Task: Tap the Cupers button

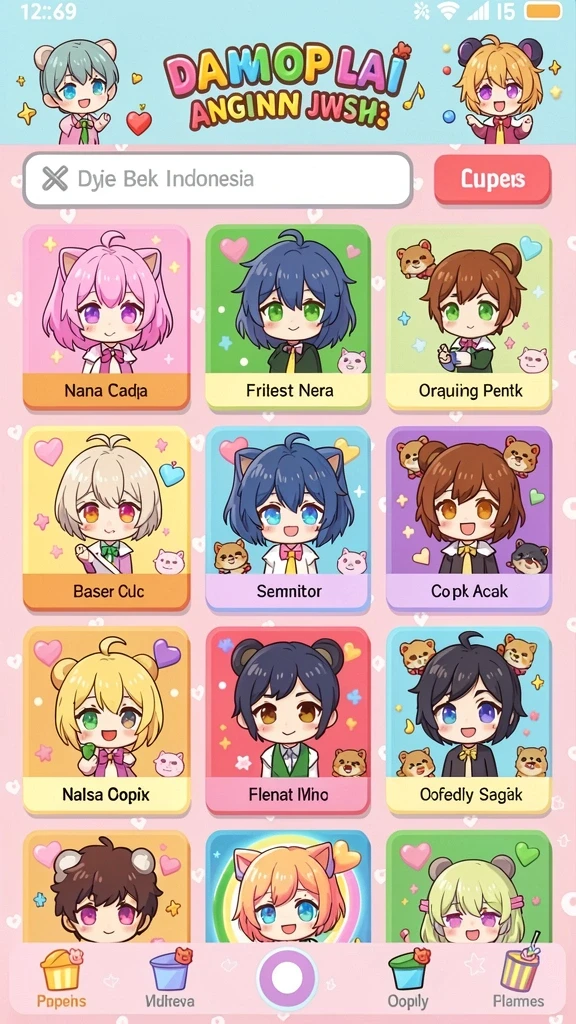Action: (x=492, y=180)
